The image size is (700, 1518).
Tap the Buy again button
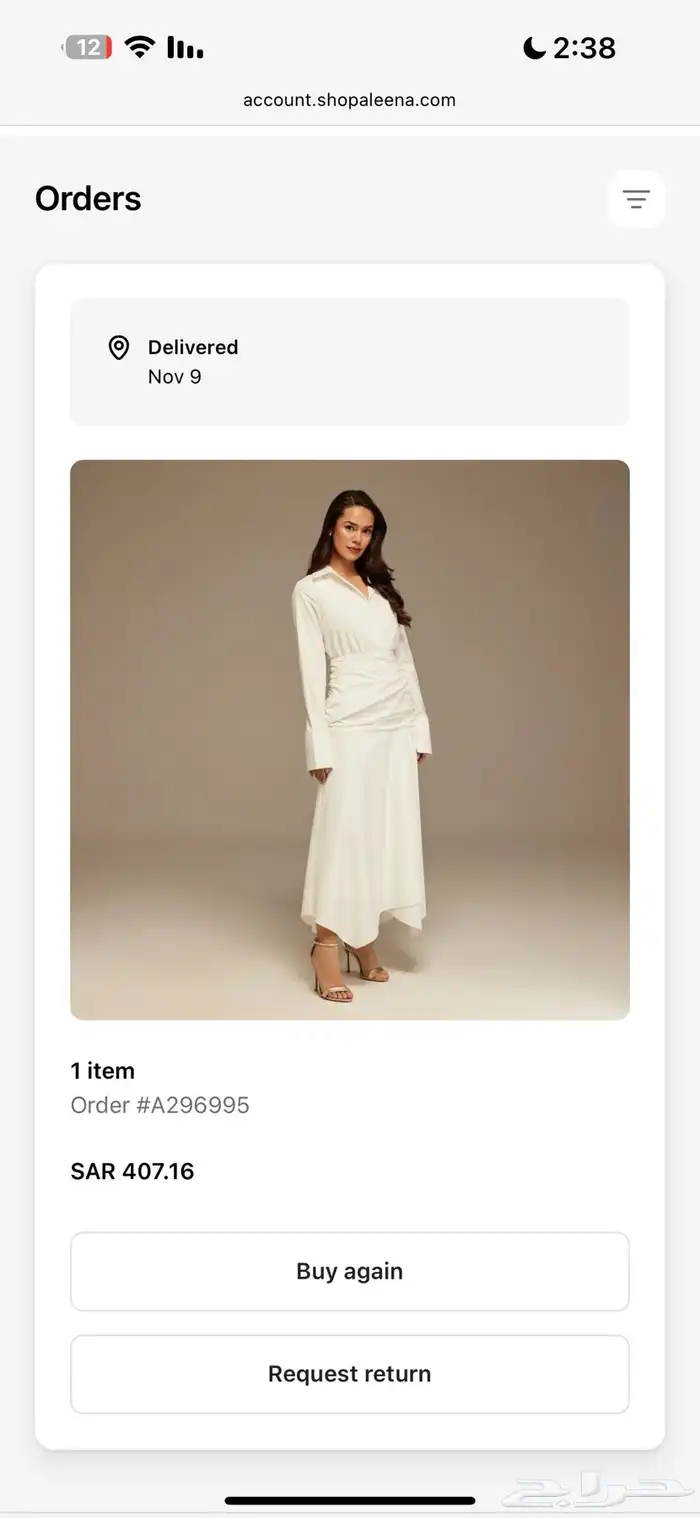point(349,1271)
